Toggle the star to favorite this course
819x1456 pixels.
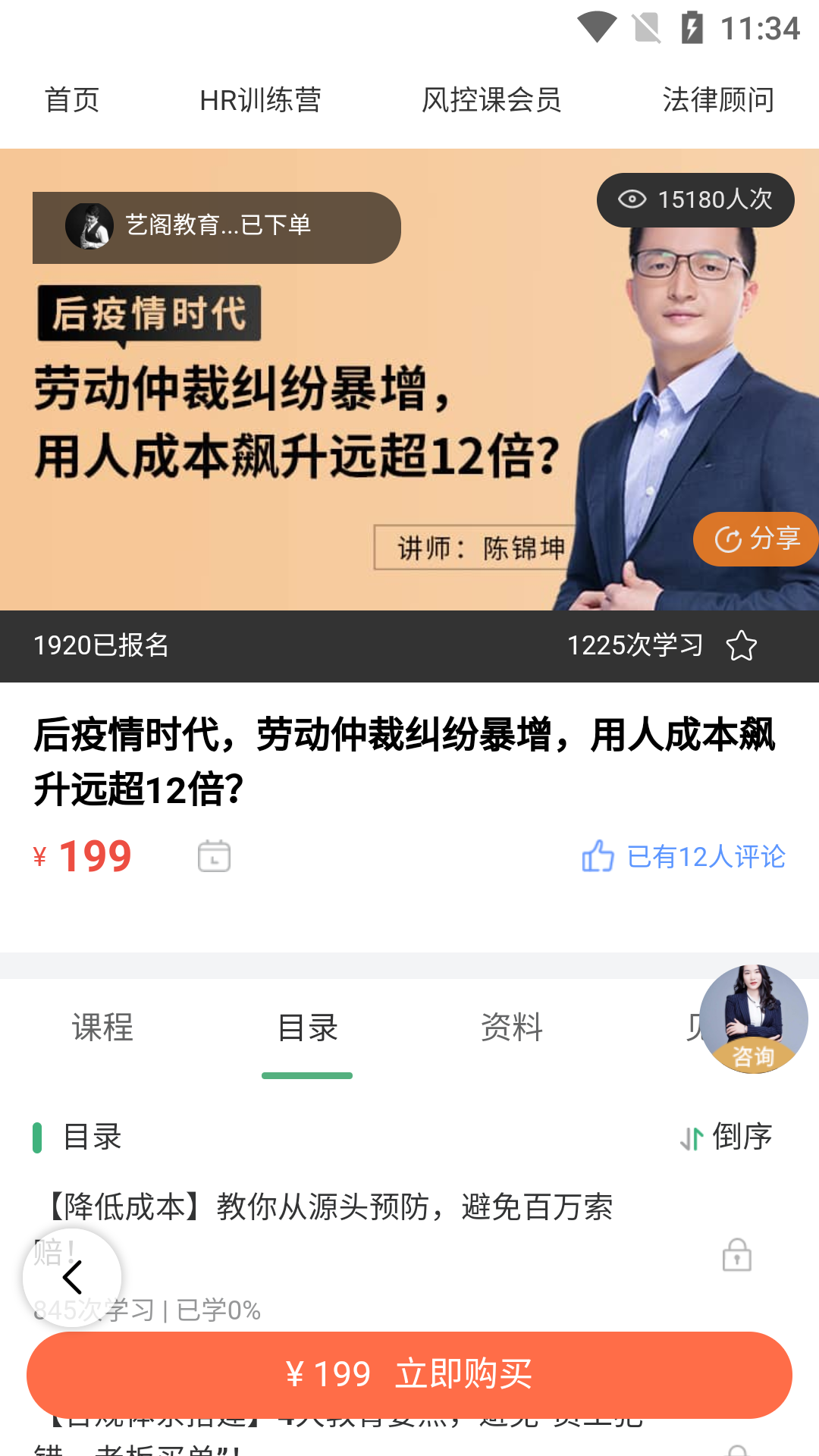(742, 646)
